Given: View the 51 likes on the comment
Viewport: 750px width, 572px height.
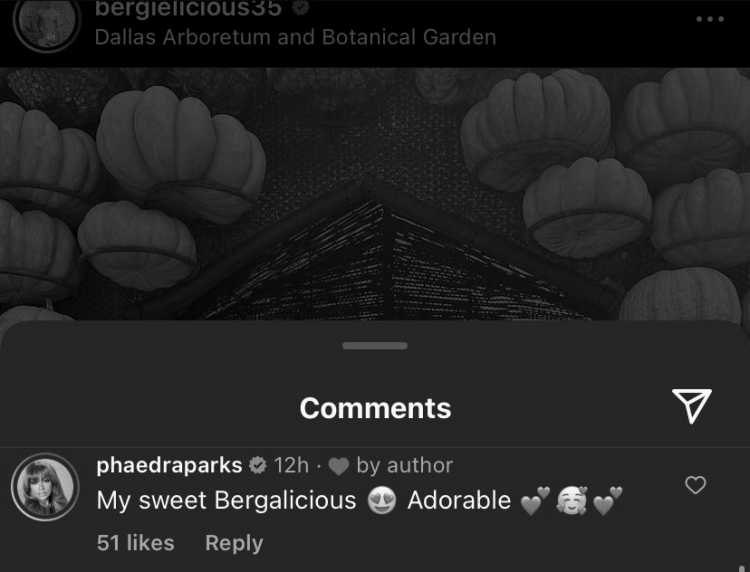Looking at the screenshot, I should (135, 543).
